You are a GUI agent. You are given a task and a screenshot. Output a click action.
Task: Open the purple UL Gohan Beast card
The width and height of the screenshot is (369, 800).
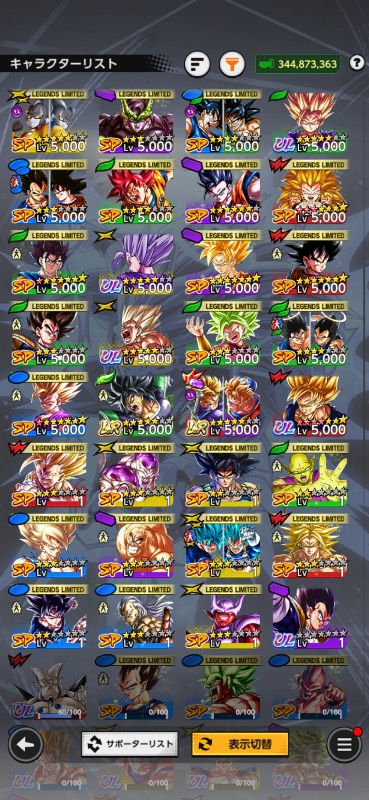(x=135, y=263)
